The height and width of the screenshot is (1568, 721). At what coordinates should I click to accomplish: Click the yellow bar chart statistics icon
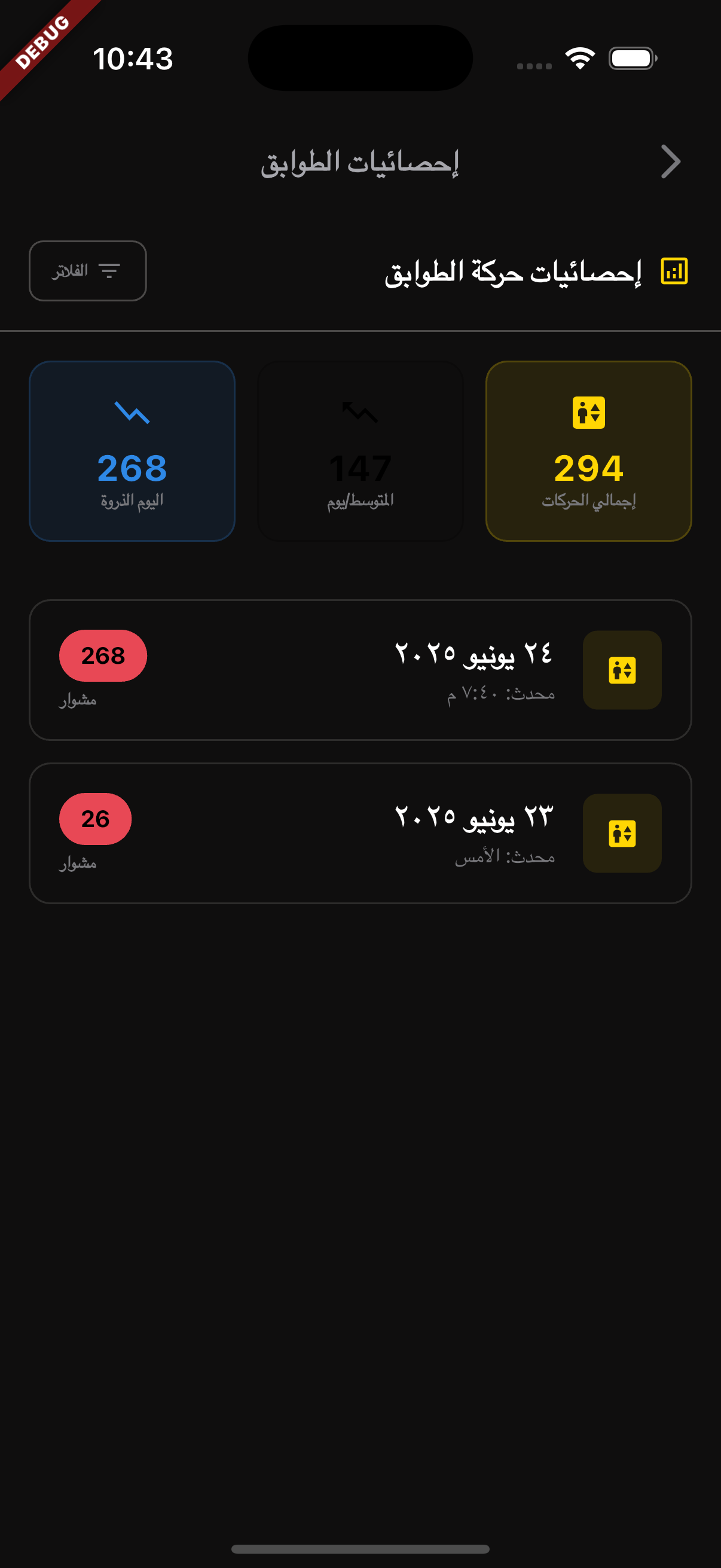674,272
